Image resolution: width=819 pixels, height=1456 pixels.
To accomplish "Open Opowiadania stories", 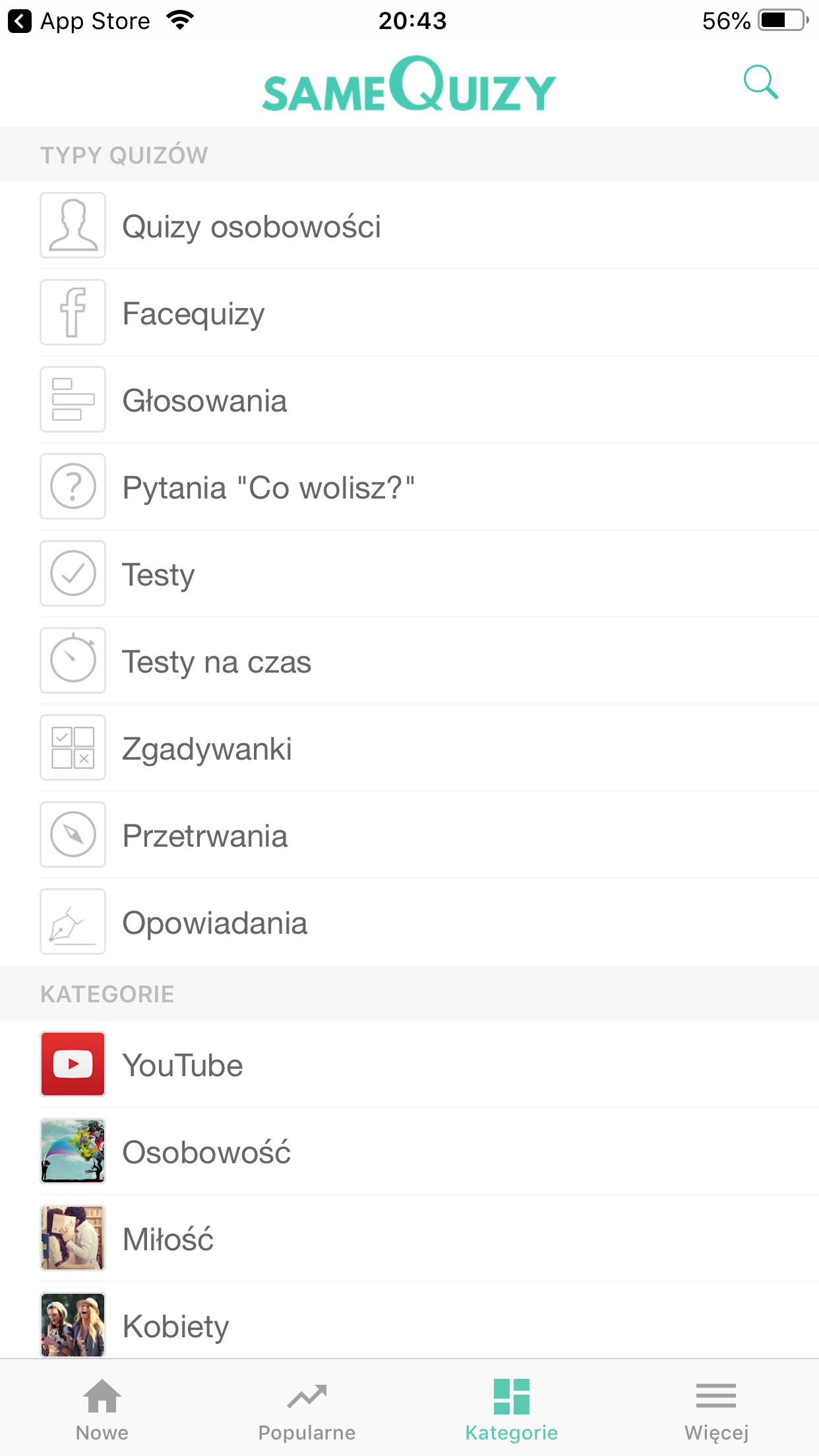I will (x=409, y=922).
